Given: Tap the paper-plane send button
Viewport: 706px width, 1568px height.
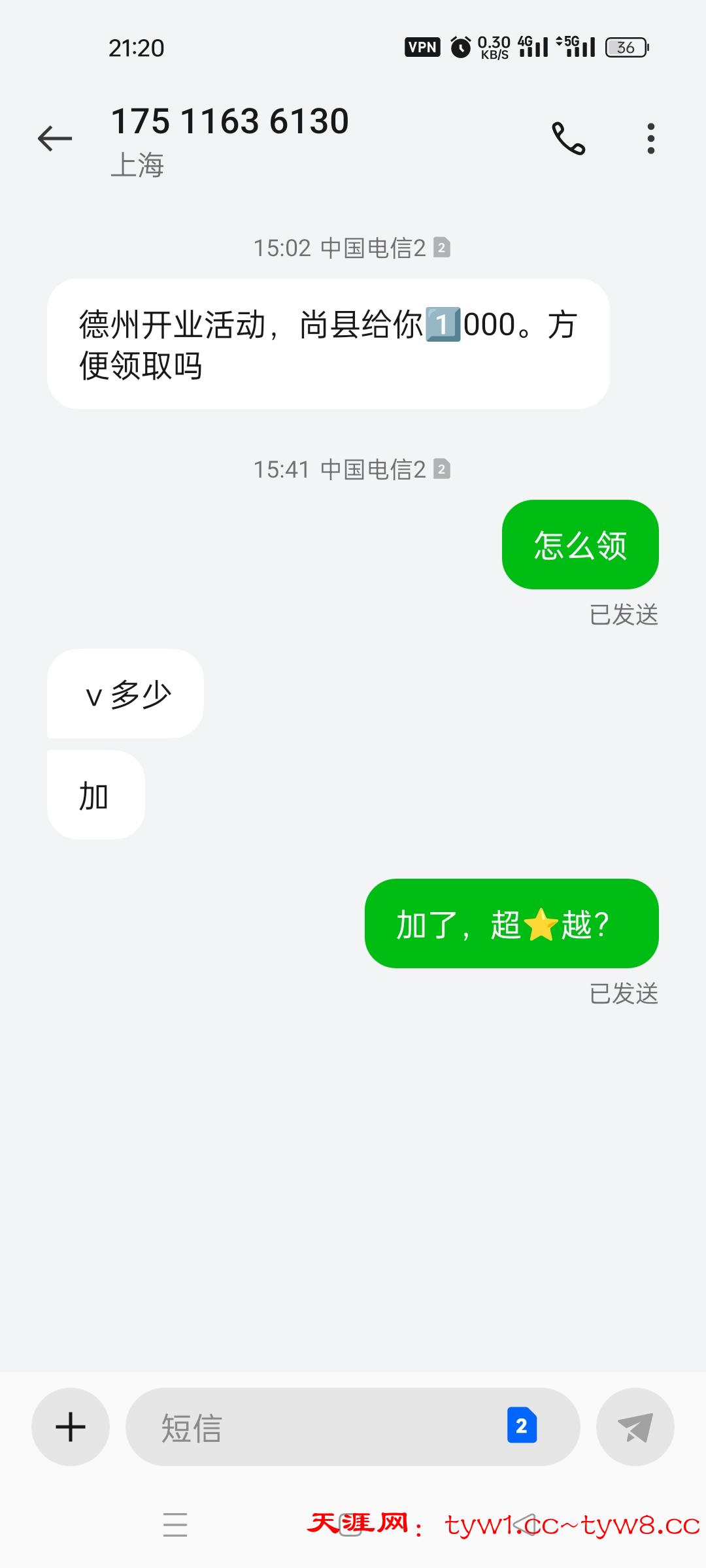Looking at the screenshot, I should click(x=635, y=1427).
